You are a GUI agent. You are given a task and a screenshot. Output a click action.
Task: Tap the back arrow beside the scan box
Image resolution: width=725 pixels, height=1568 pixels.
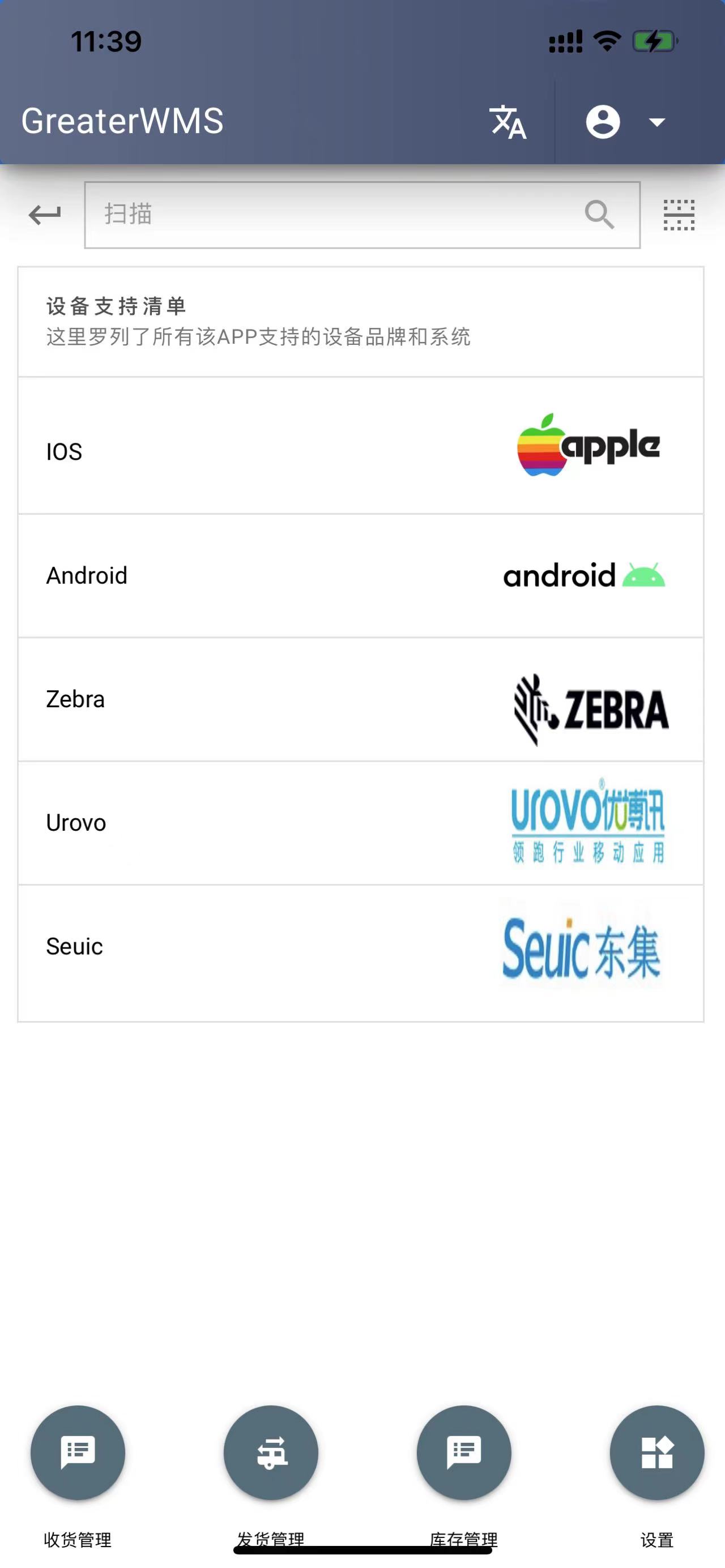click(45, 214)
